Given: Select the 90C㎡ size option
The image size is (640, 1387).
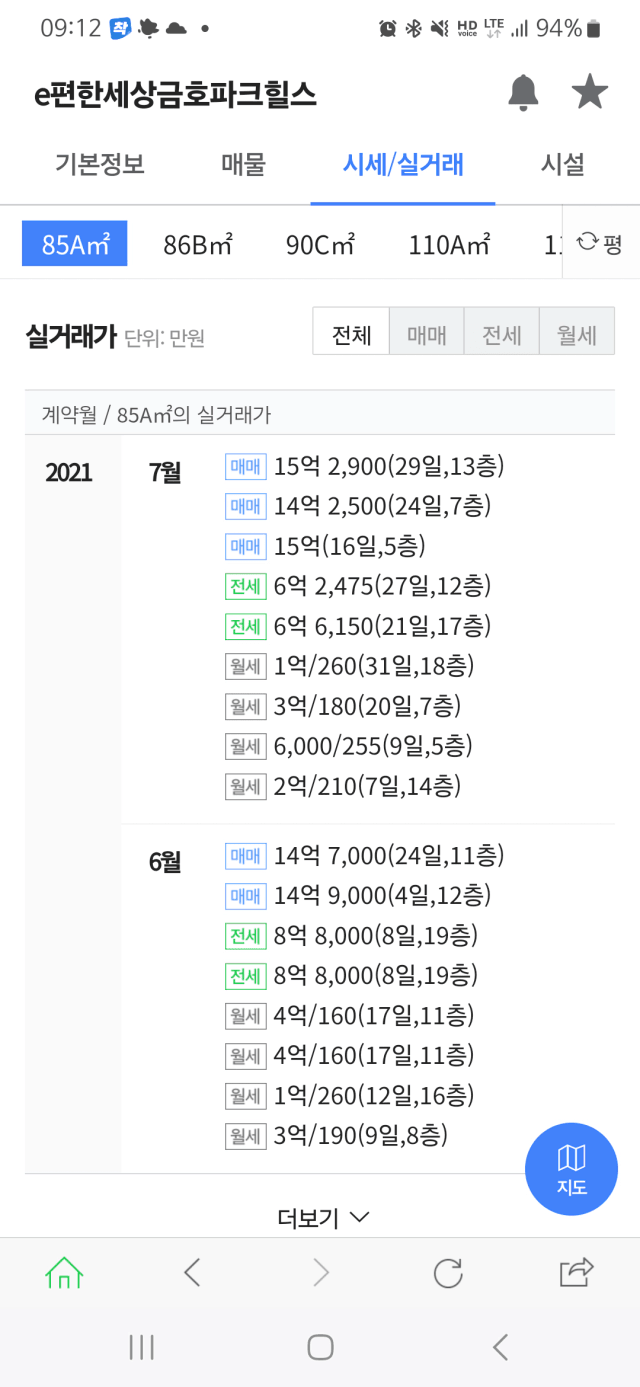Looking at the screenshot, I should pos(320,244).
